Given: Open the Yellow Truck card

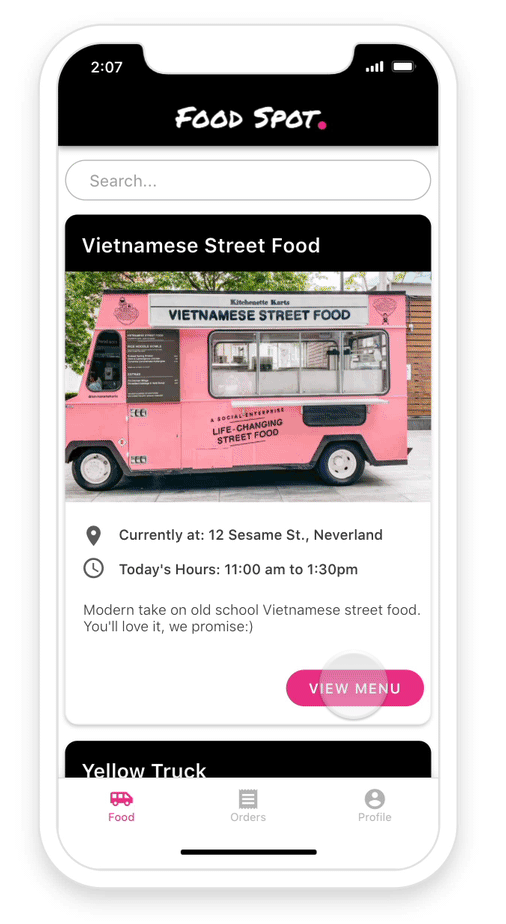Looking at the screenshot, I should pos(247,760).
